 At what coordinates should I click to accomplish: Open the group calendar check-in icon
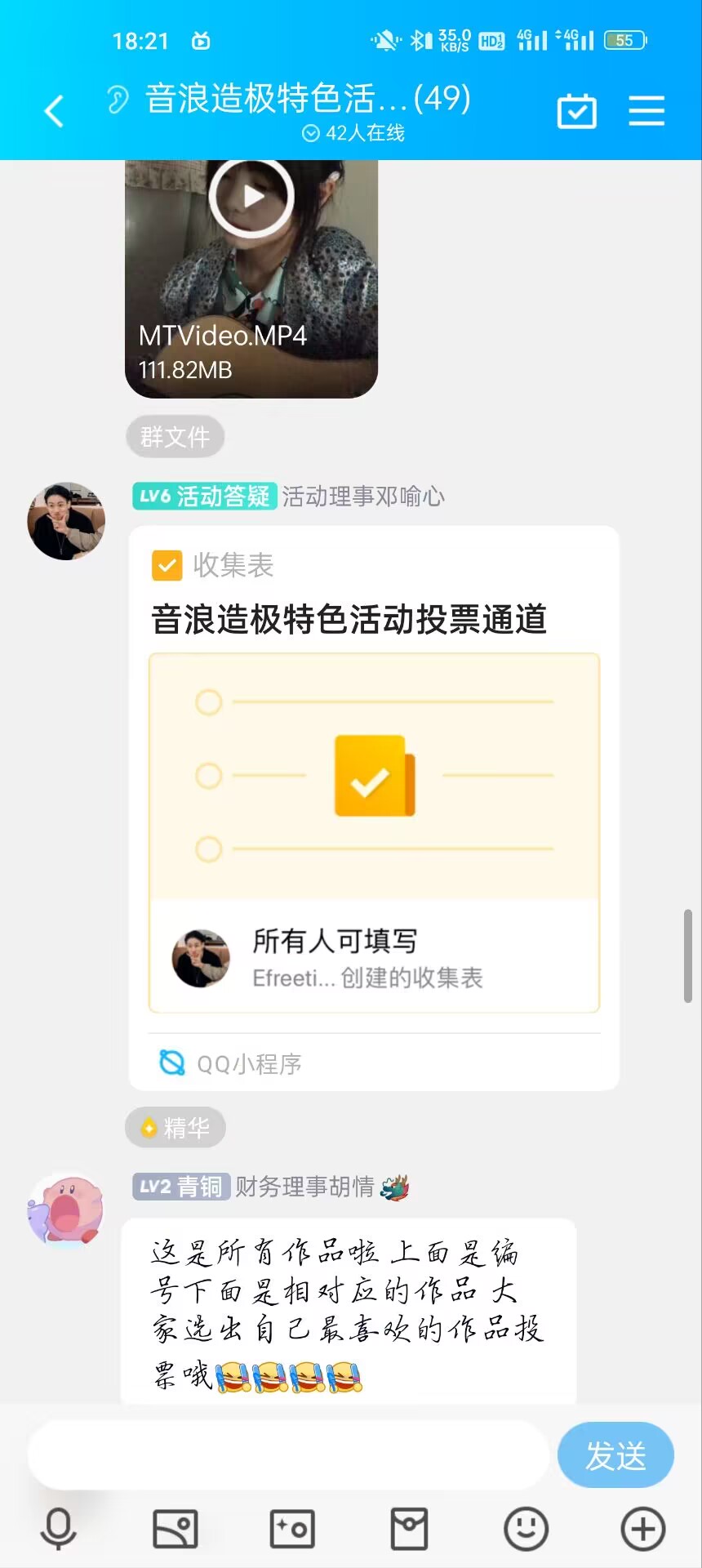point(576,112)
